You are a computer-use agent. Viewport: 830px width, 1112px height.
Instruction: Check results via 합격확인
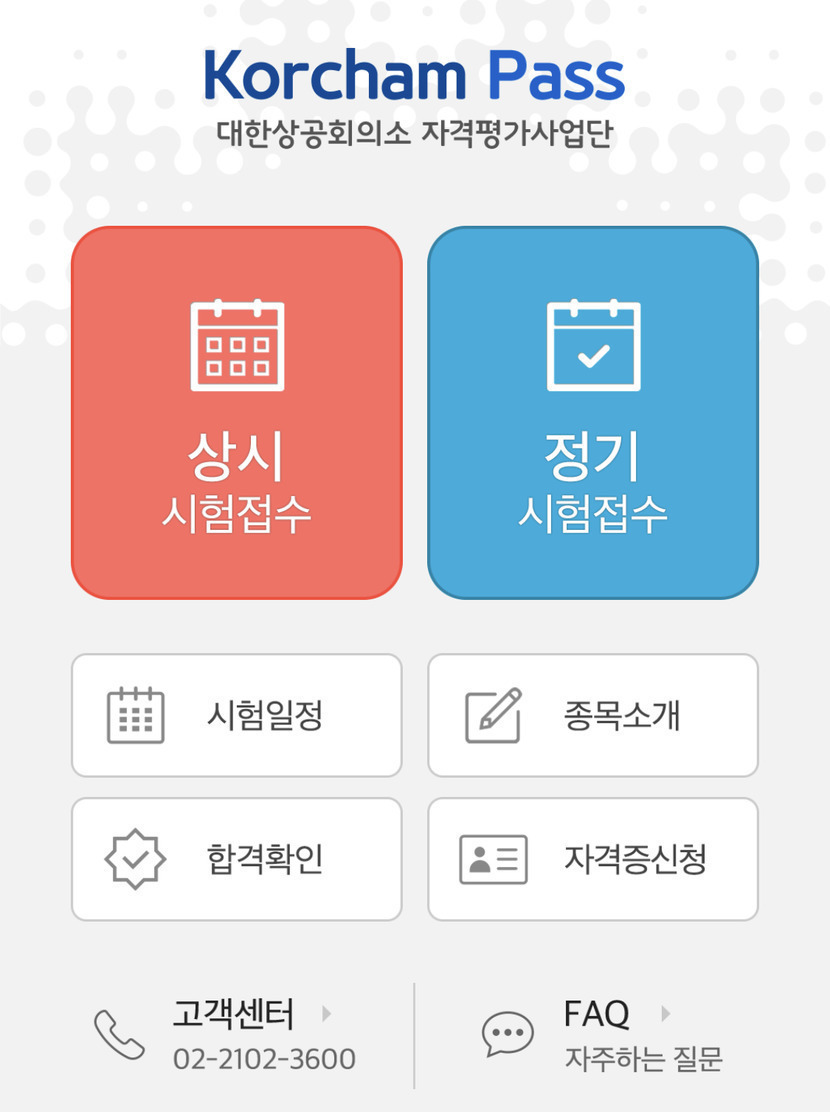237,859
